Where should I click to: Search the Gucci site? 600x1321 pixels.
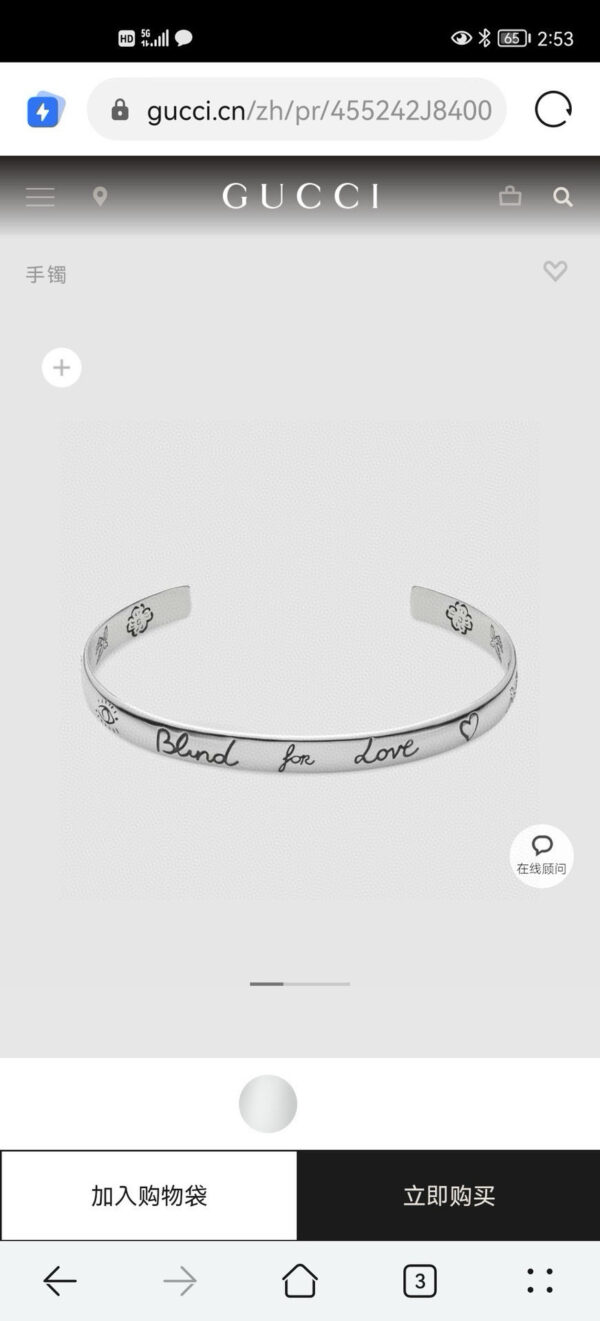(563, 197)
